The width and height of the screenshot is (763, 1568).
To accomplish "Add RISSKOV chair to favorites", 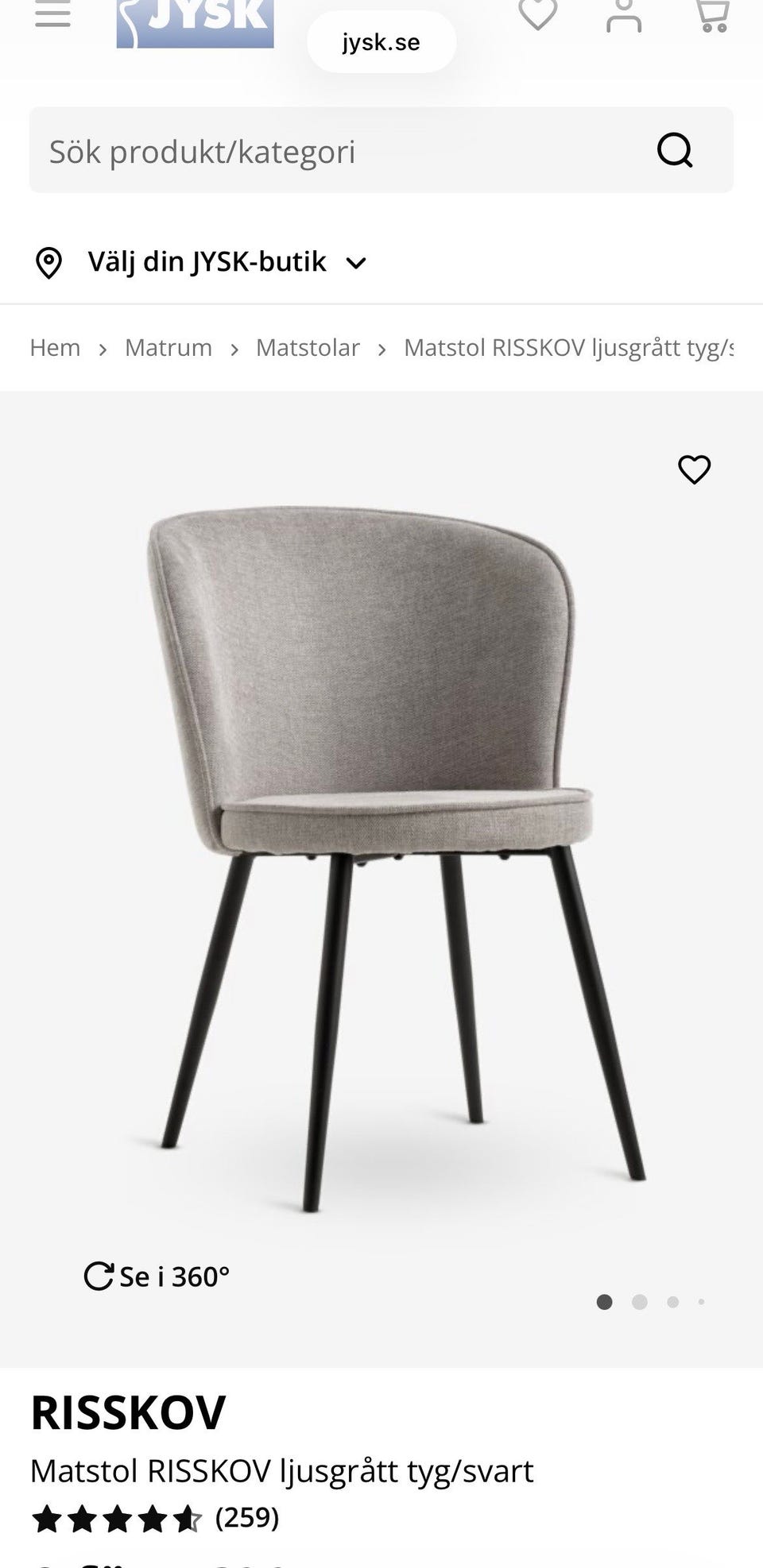I will coord(694,469).
